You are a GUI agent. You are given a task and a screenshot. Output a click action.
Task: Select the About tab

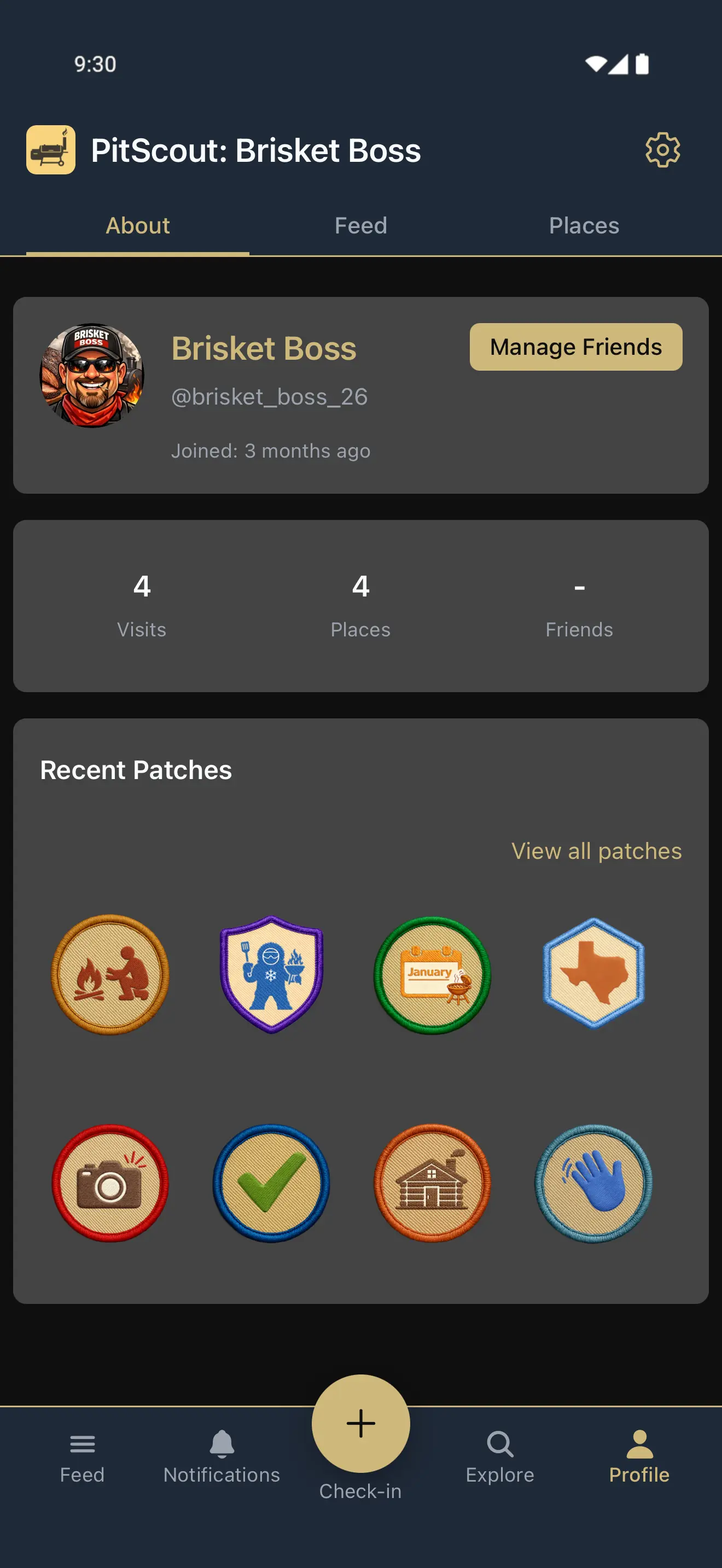pos(138,225)
